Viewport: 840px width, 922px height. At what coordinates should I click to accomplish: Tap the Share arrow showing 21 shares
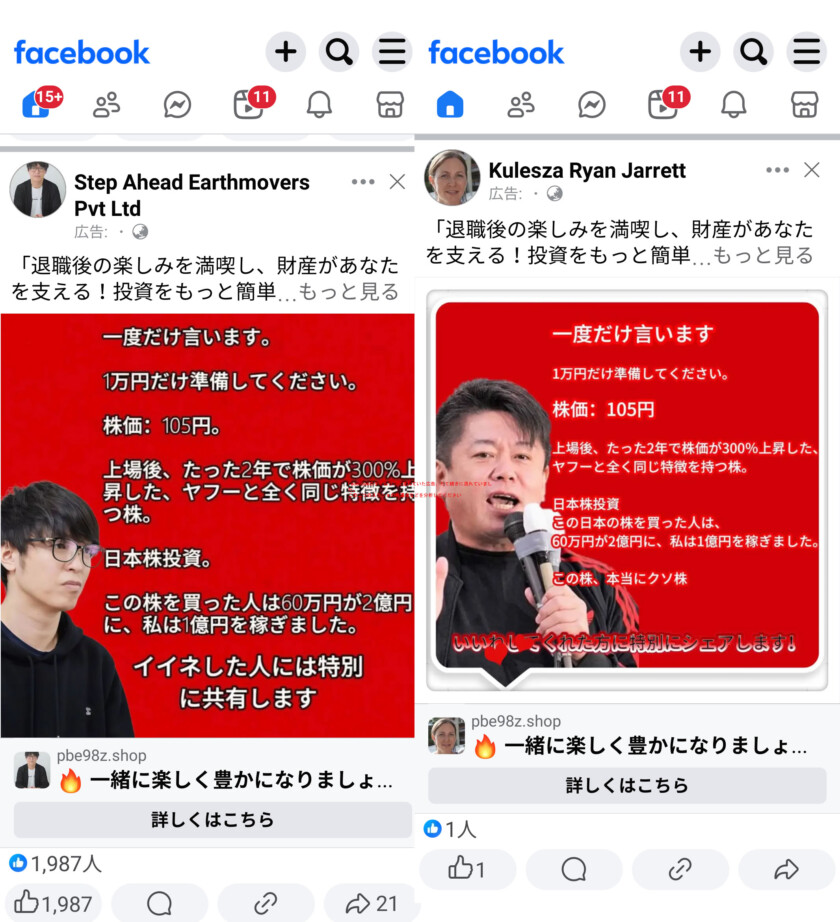click(372, 903)
